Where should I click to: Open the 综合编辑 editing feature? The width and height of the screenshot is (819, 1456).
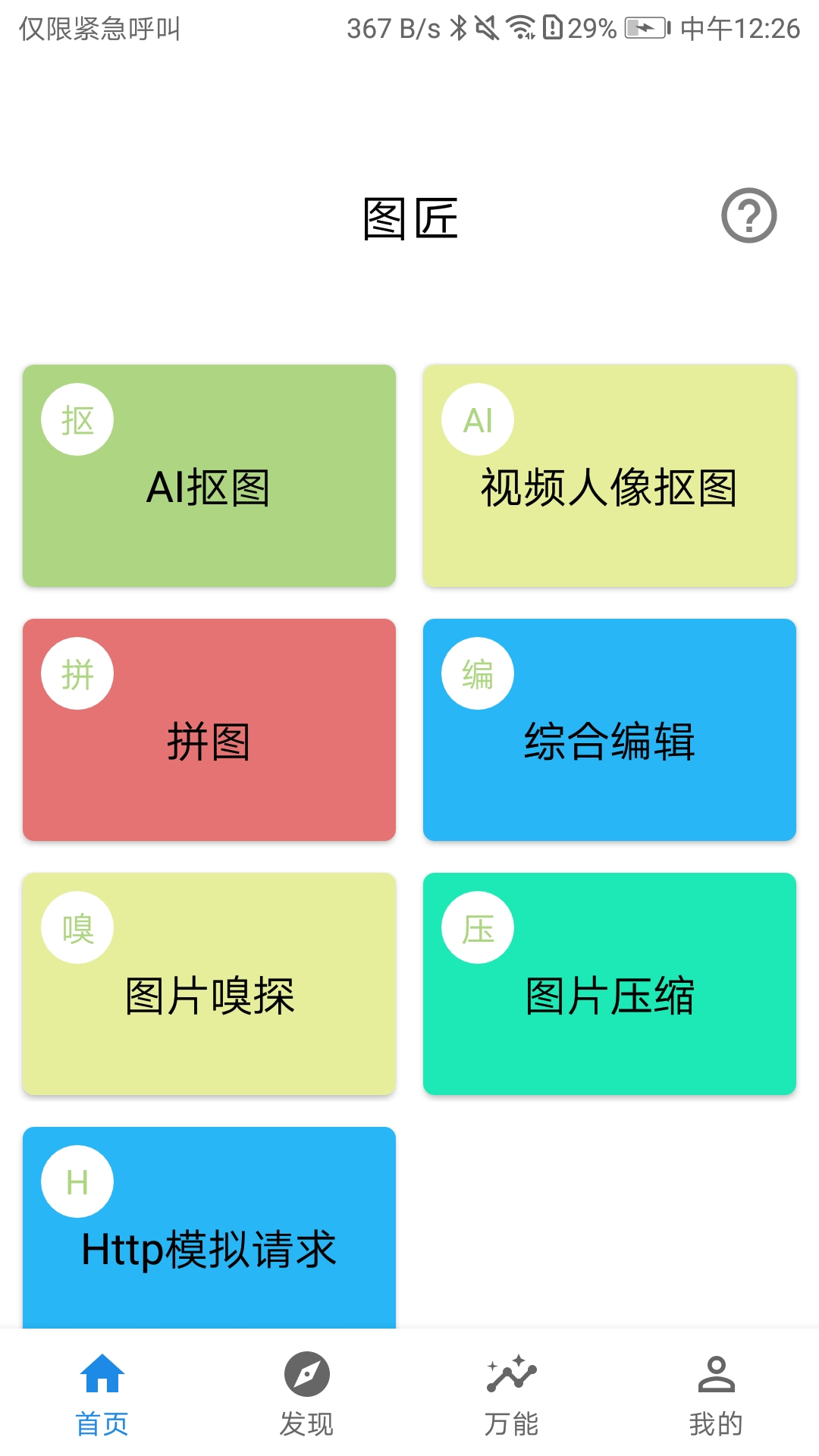coord(610,743)
